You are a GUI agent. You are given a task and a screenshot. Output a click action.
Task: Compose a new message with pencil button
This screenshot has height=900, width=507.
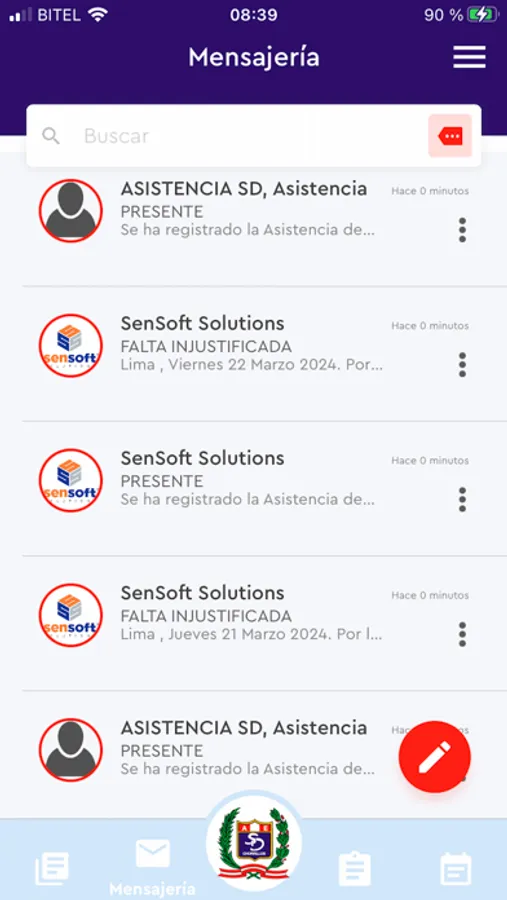click(x=435, y=757)
